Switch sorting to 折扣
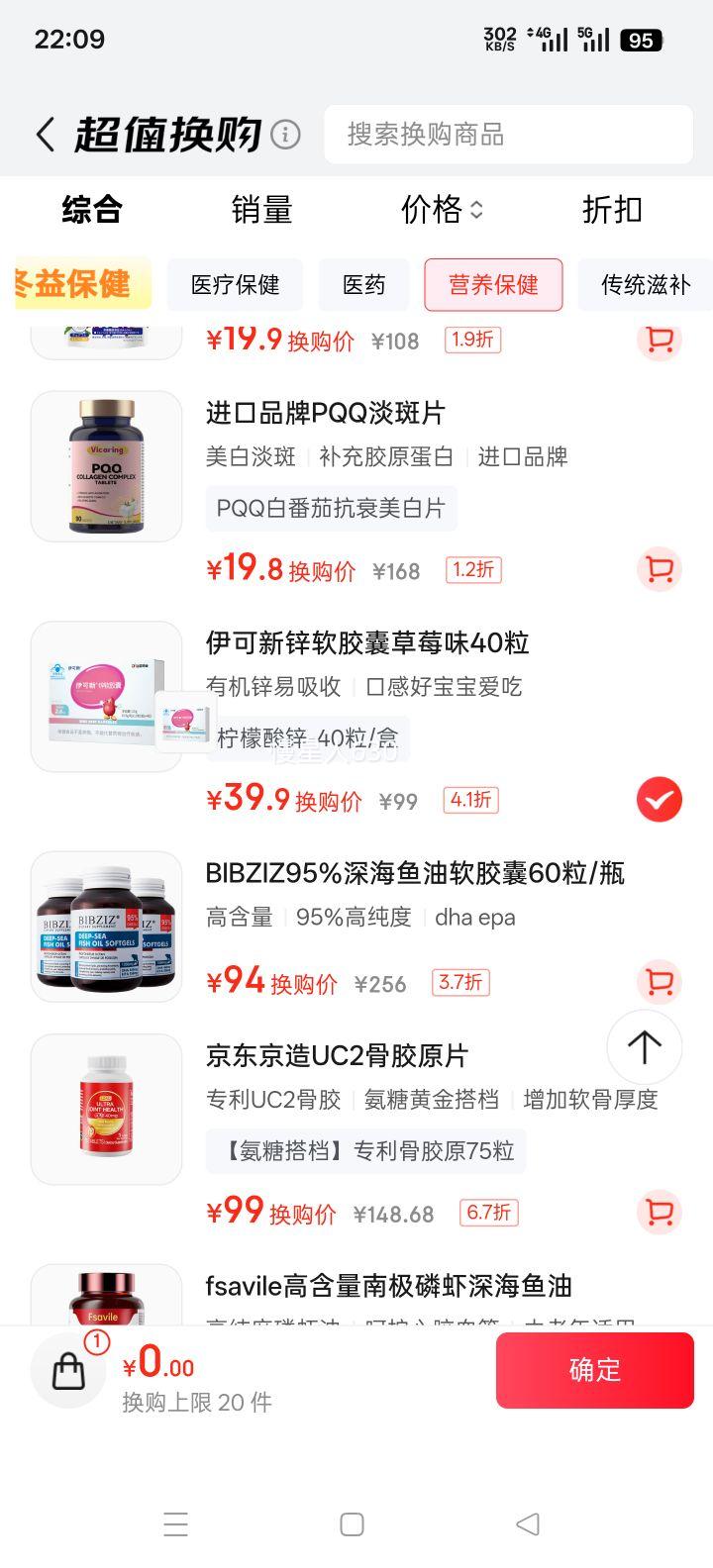The height and width of the screenshot is (1568, 713). pyautogui.click(x=611, y=210)
